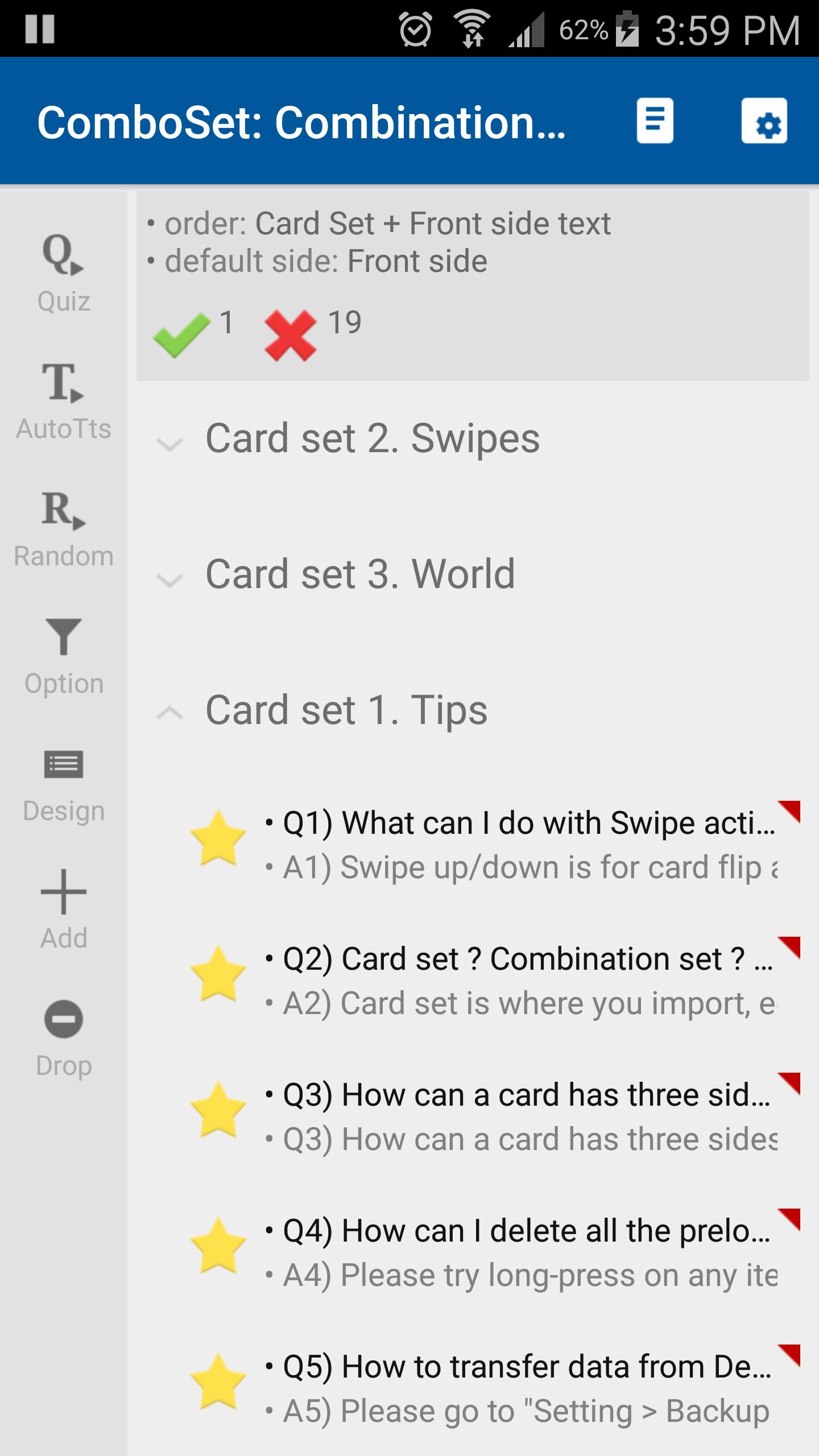Open the Quiz tool in the sidebar

pos(63,267)
